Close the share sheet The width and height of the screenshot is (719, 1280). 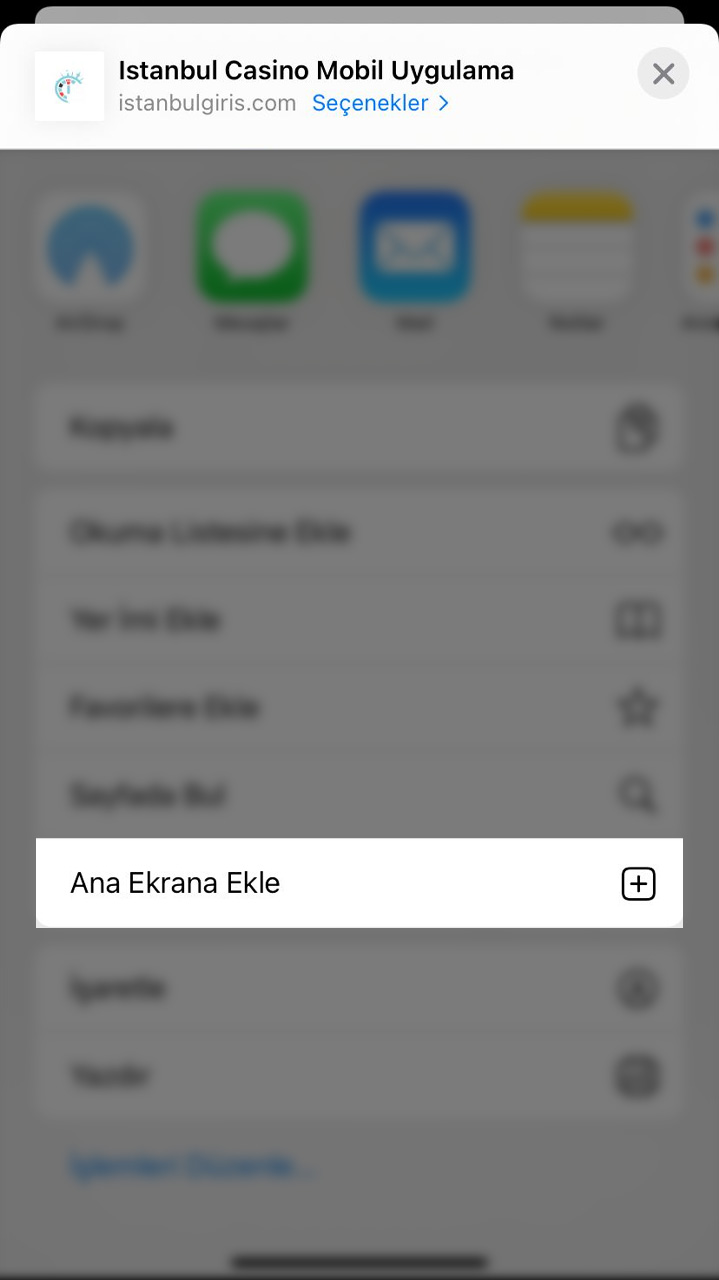[x=663, y=74]
